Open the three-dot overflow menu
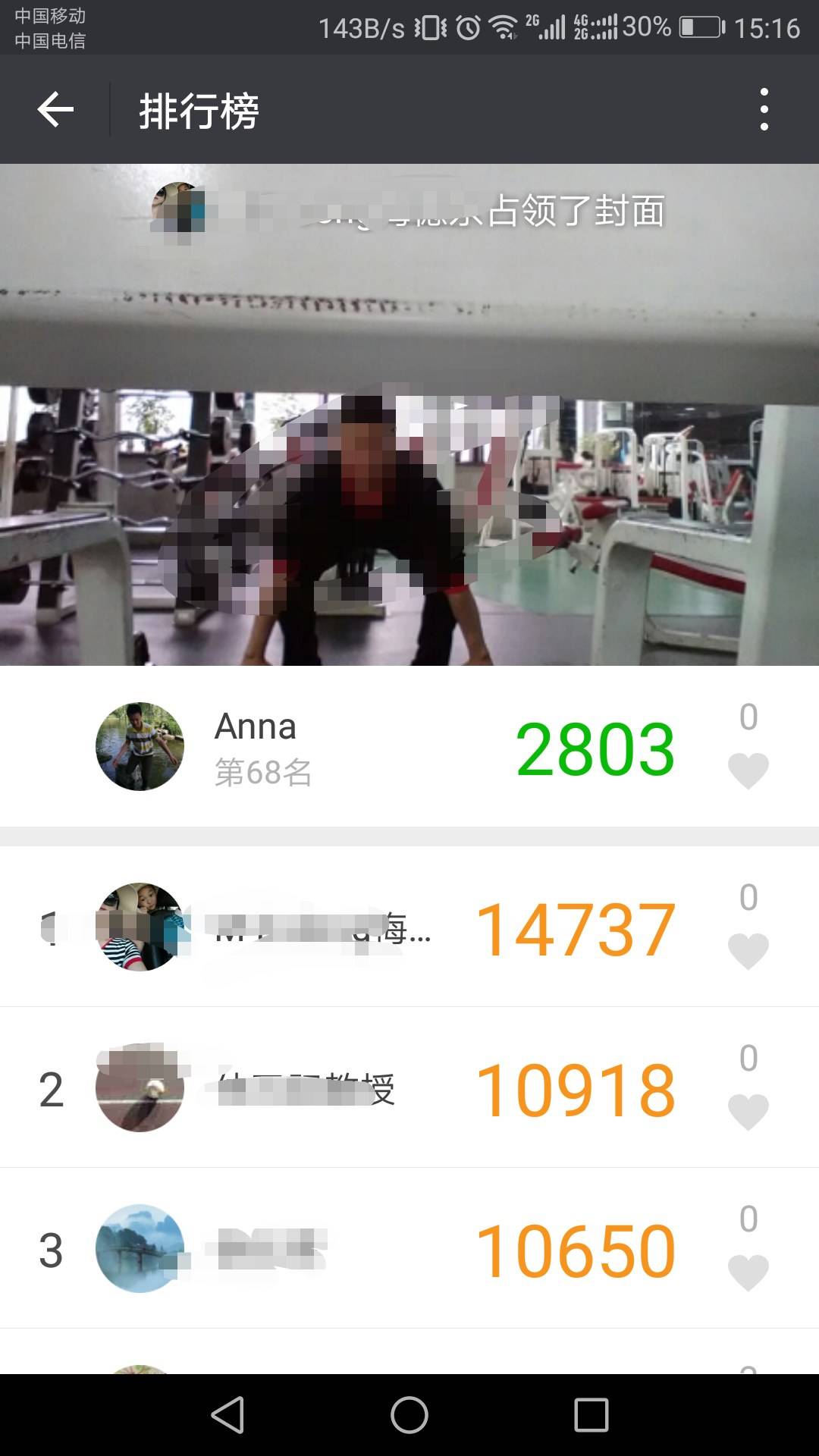Image resolution: width=819 pixels, height=1456 pixels. click(x=764, y=110)
